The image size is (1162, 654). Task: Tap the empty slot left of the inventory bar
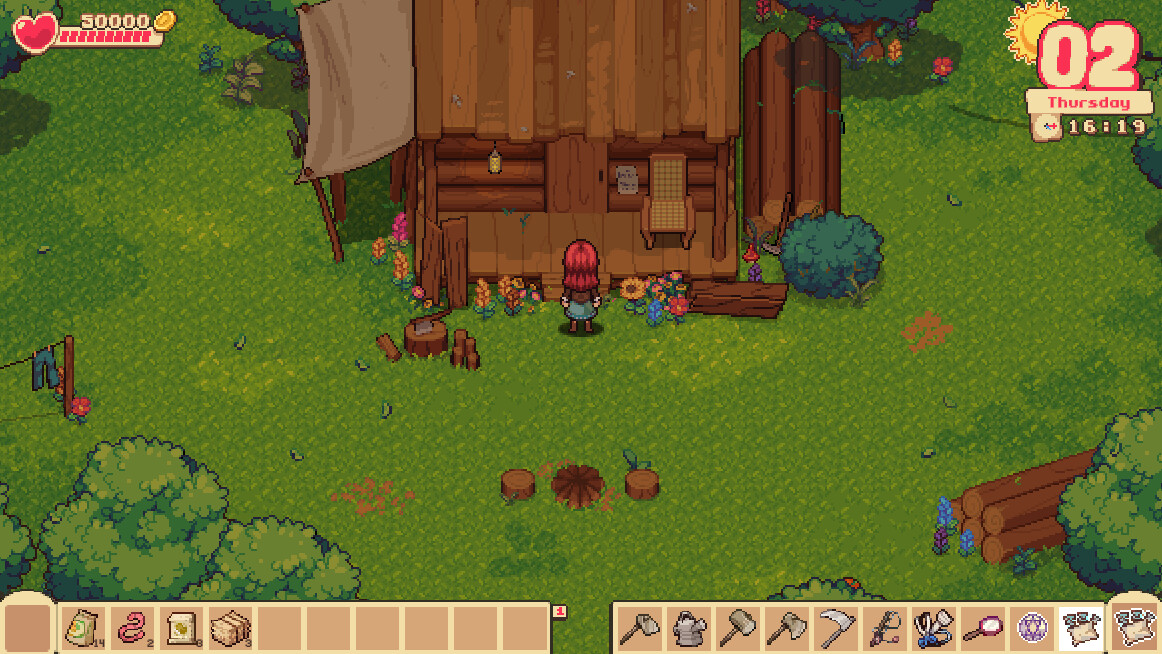pos(28,628)
